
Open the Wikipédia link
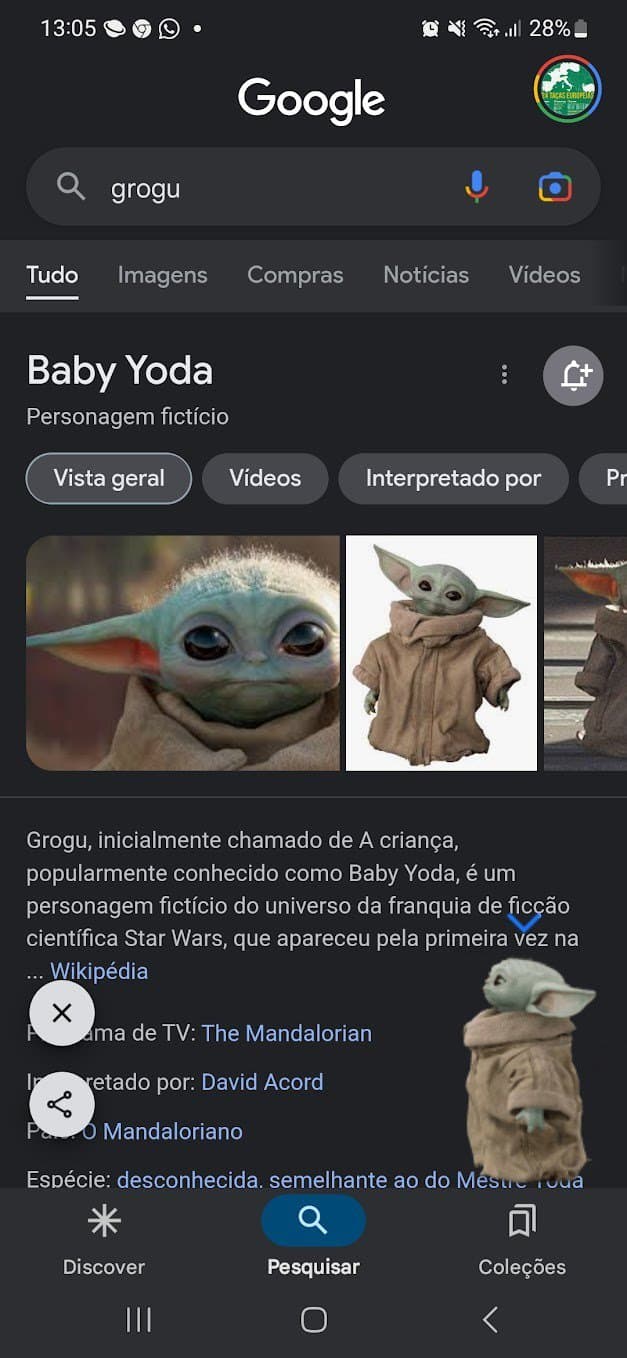point(99,971)
